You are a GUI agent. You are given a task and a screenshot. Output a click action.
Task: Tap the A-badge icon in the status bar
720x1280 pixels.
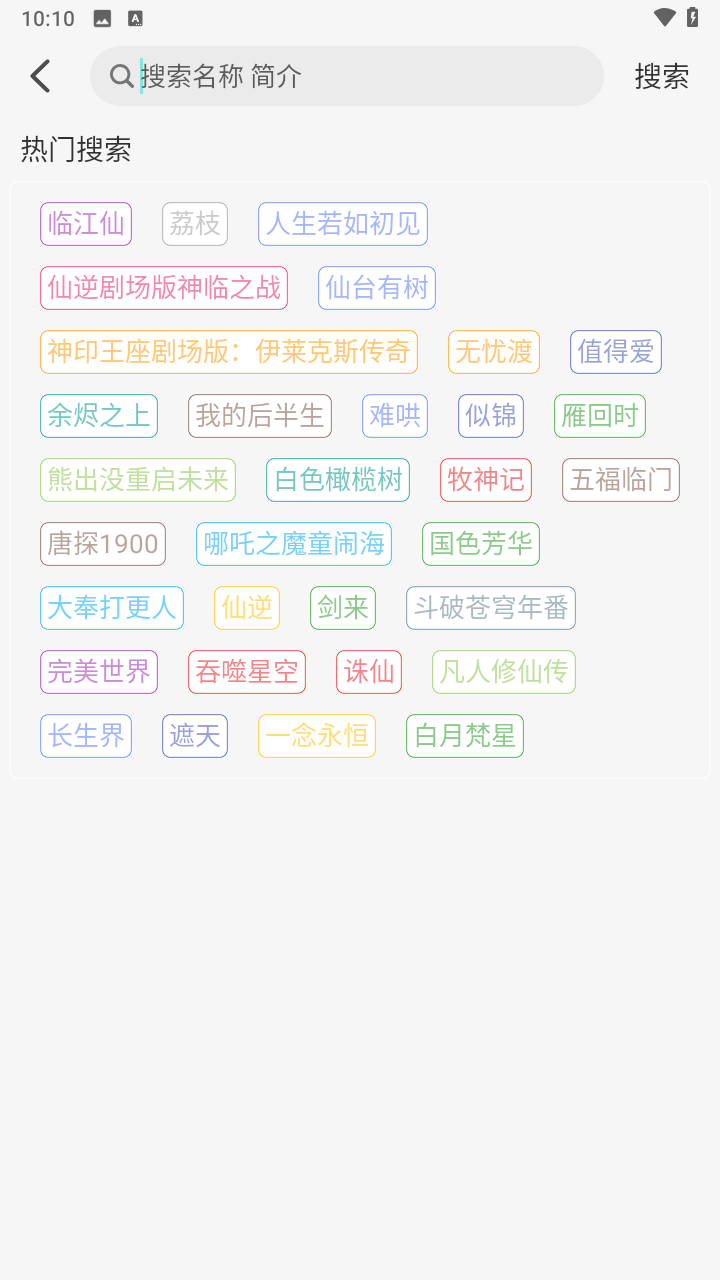point(134,17)
